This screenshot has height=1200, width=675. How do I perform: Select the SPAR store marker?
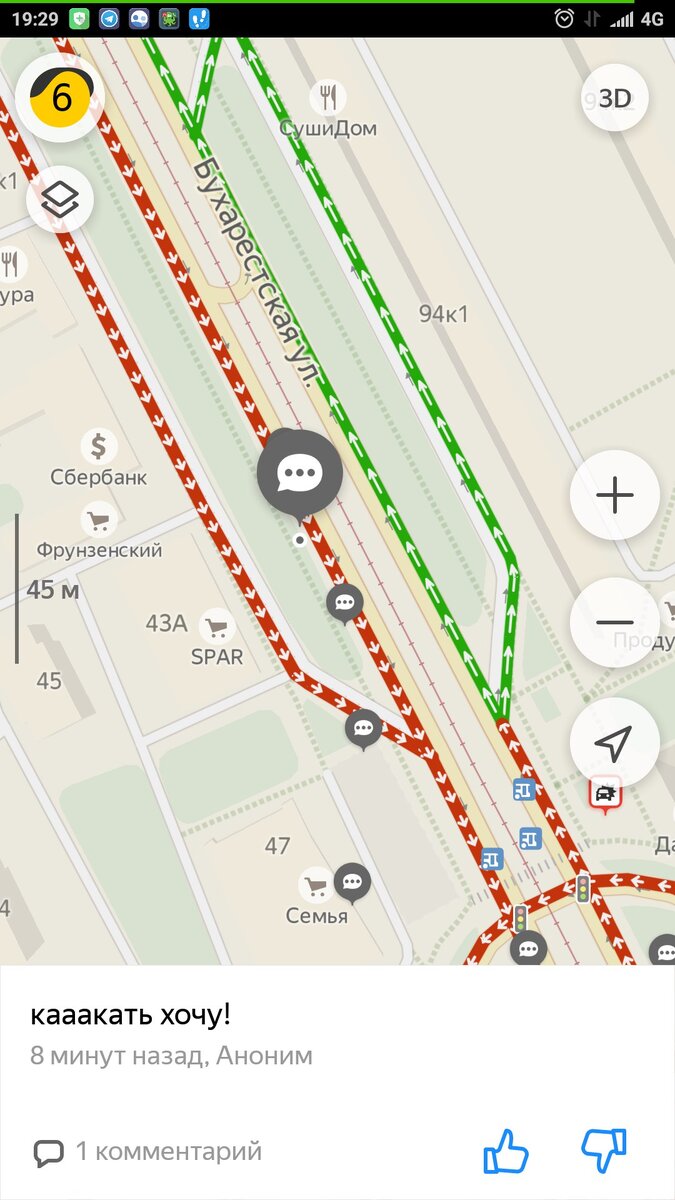(215, 628)
